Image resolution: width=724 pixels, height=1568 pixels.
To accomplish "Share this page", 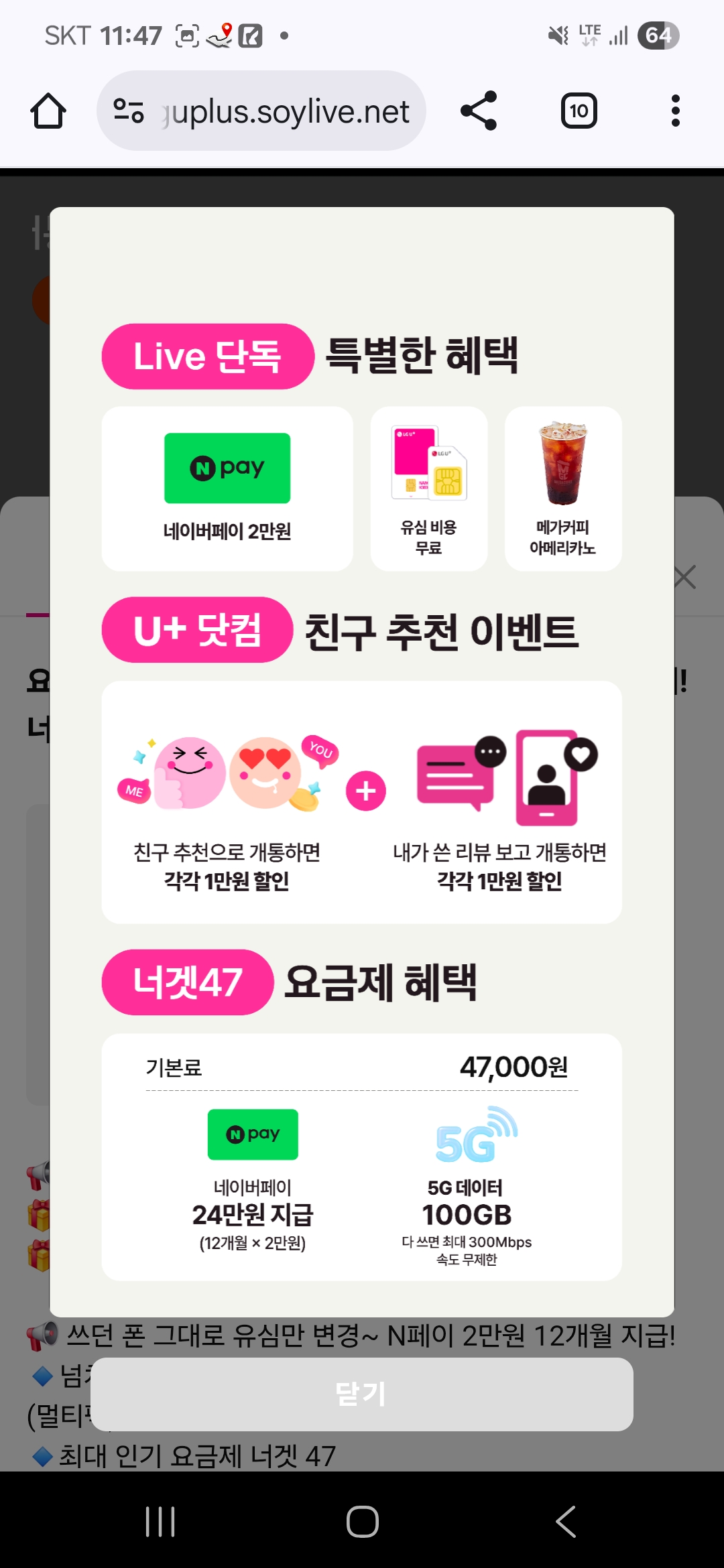I will (479, 111).
